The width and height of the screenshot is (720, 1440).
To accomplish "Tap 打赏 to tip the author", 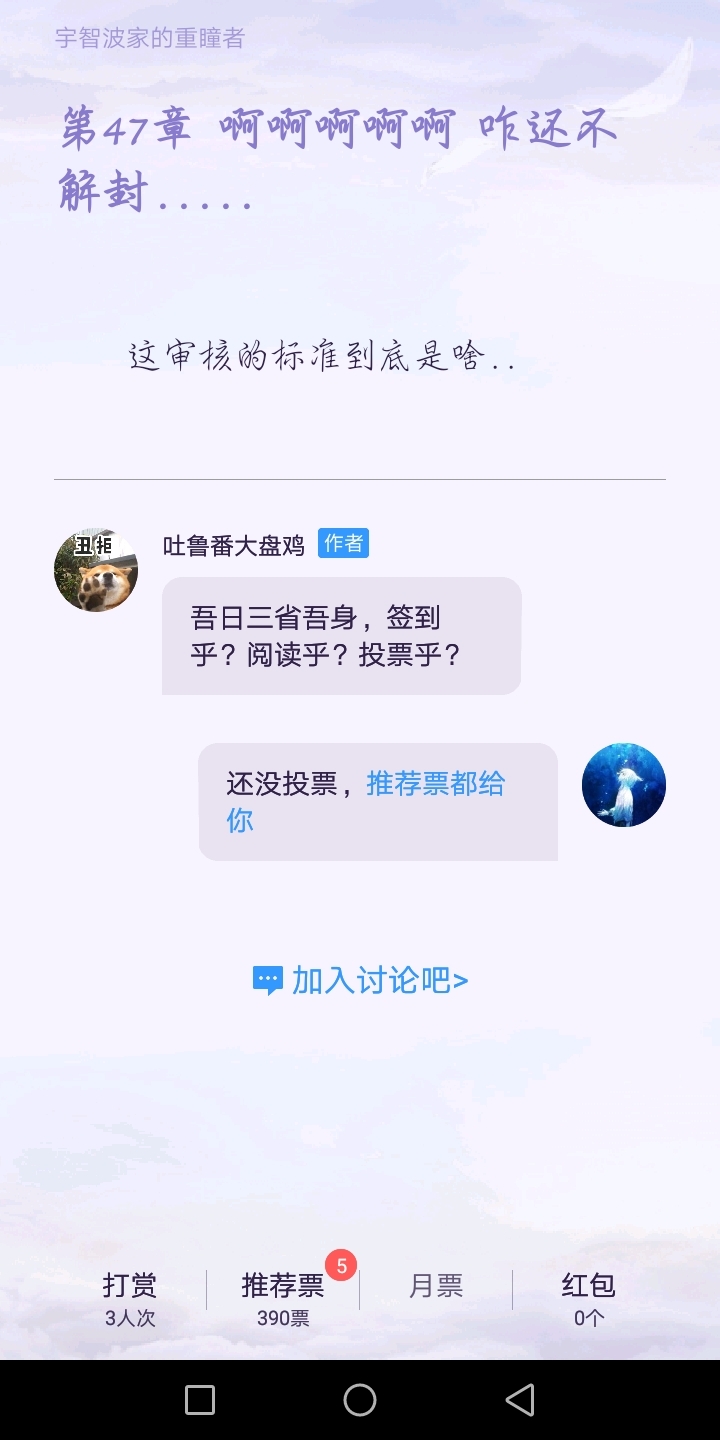I will pos(130,1298).
